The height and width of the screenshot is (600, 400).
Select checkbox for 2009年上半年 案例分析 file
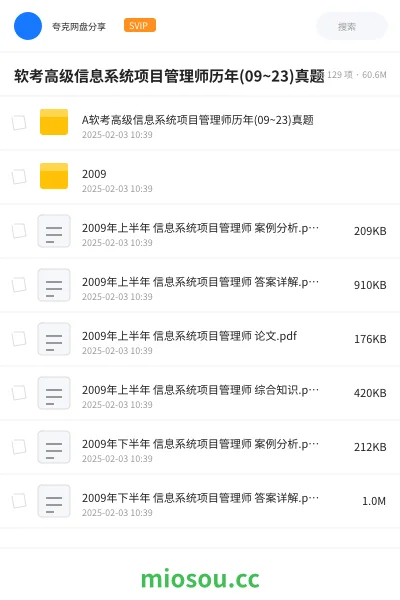[x=19, y=231]
